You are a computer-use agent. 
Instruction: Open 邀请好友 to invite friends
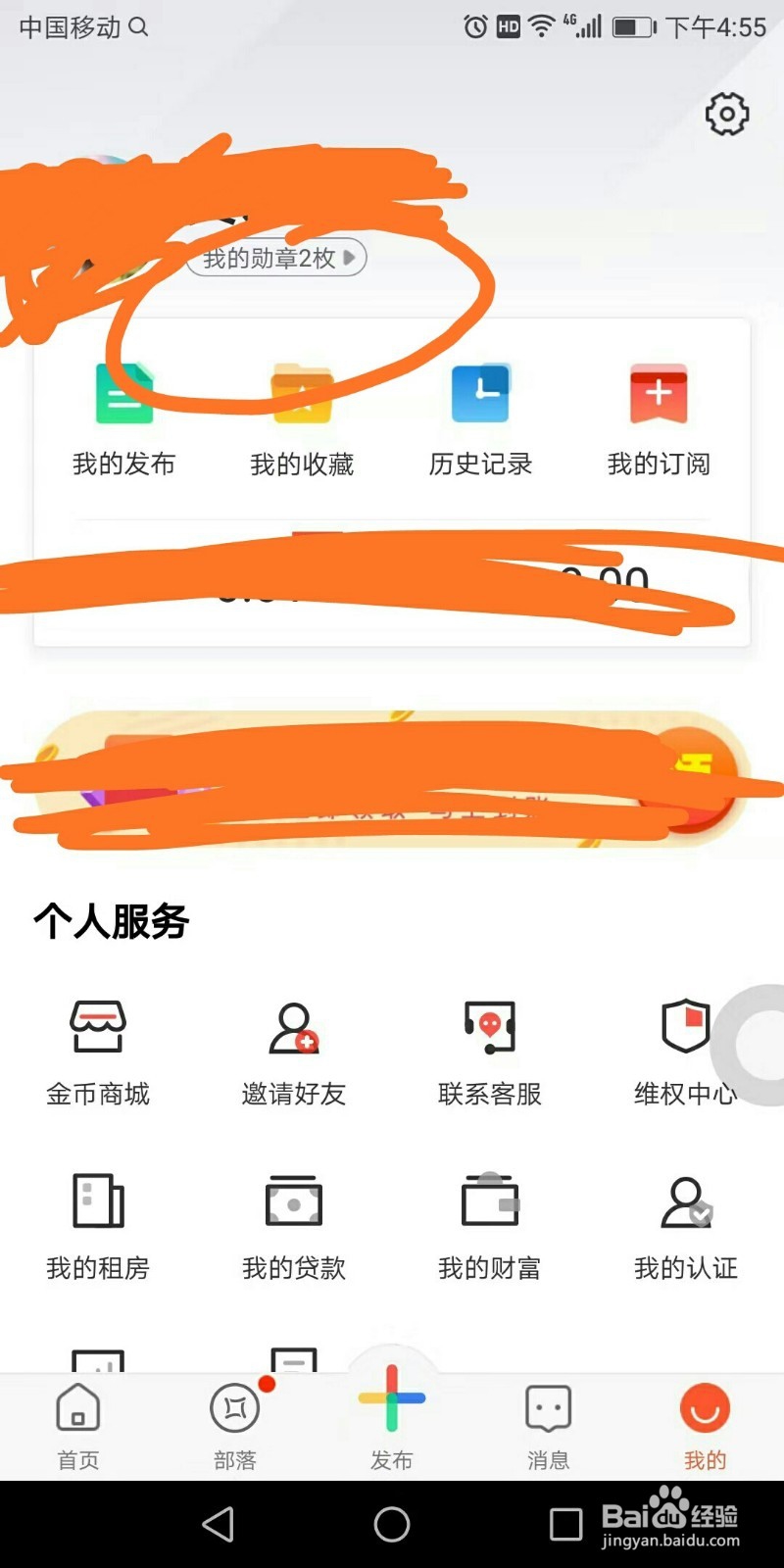(x=293, y=1049)
